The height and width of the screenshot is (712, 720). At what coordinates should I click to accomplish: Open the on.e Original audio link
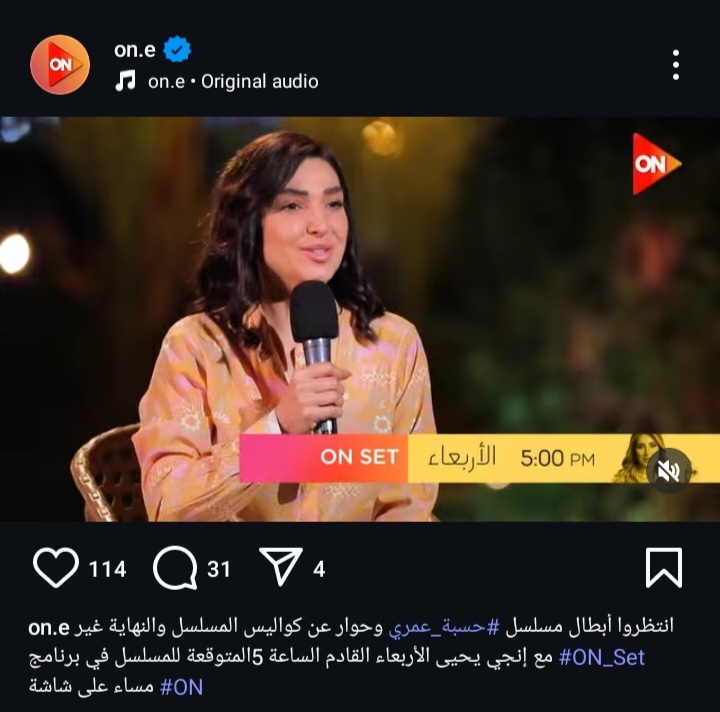pos(232,82)
